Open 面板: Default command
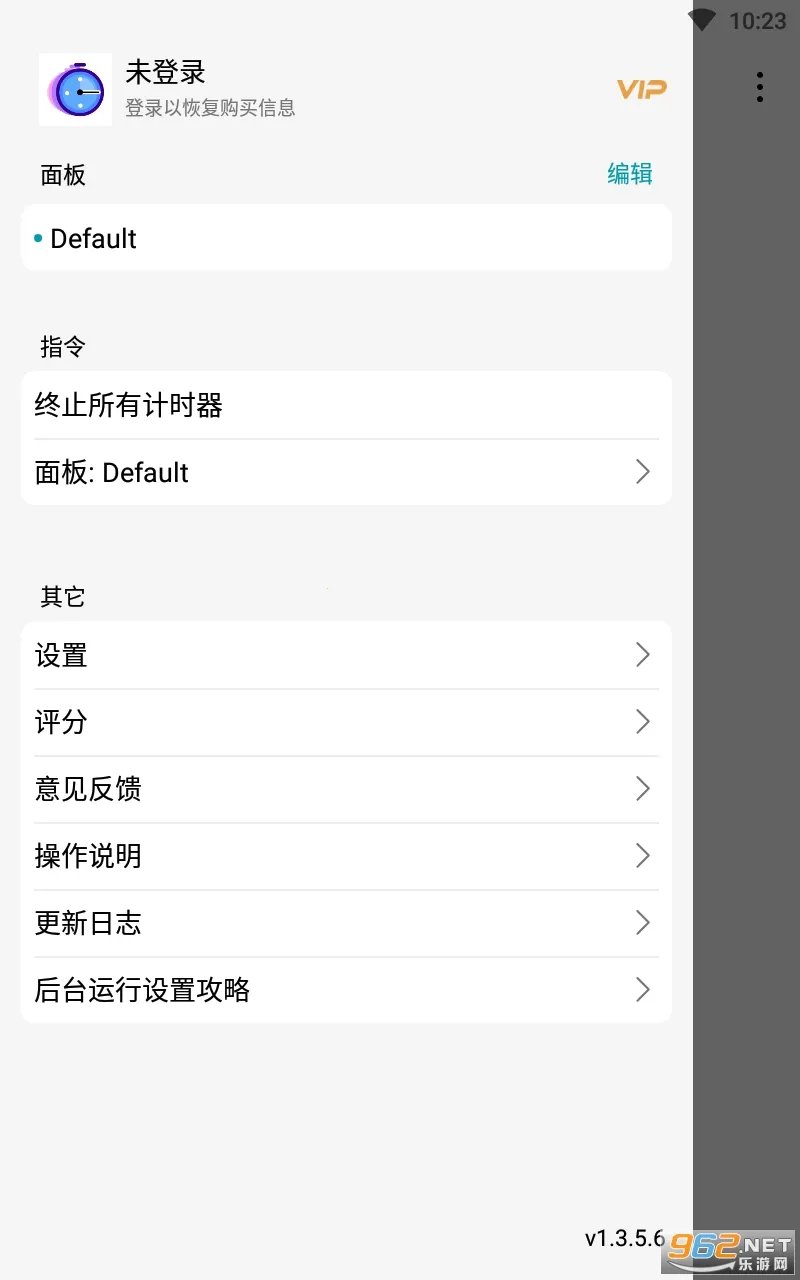 345,472
